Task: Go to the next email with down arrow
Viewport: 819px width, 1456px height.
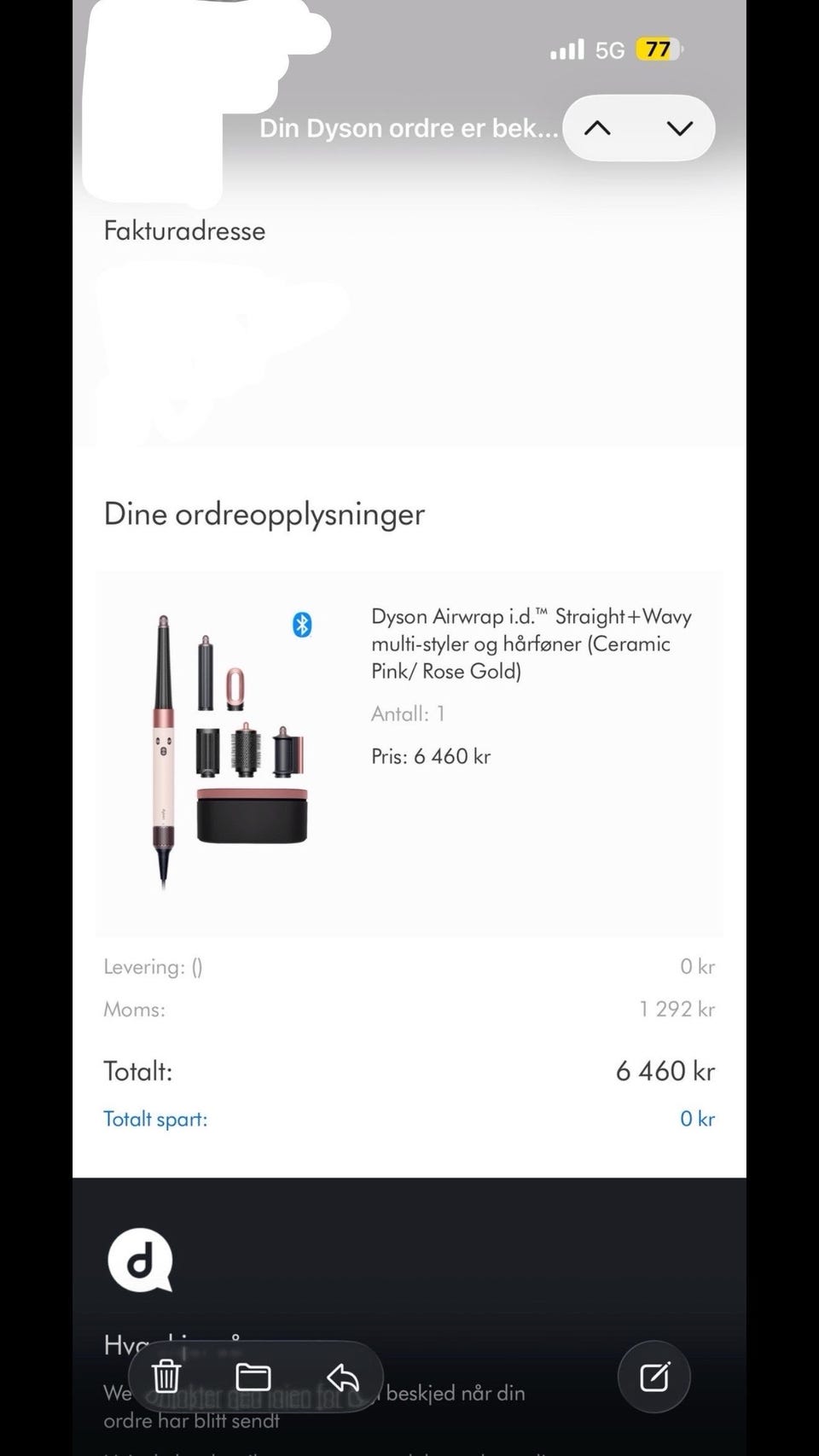Action: pyautogui.click(x=680, y=128)
